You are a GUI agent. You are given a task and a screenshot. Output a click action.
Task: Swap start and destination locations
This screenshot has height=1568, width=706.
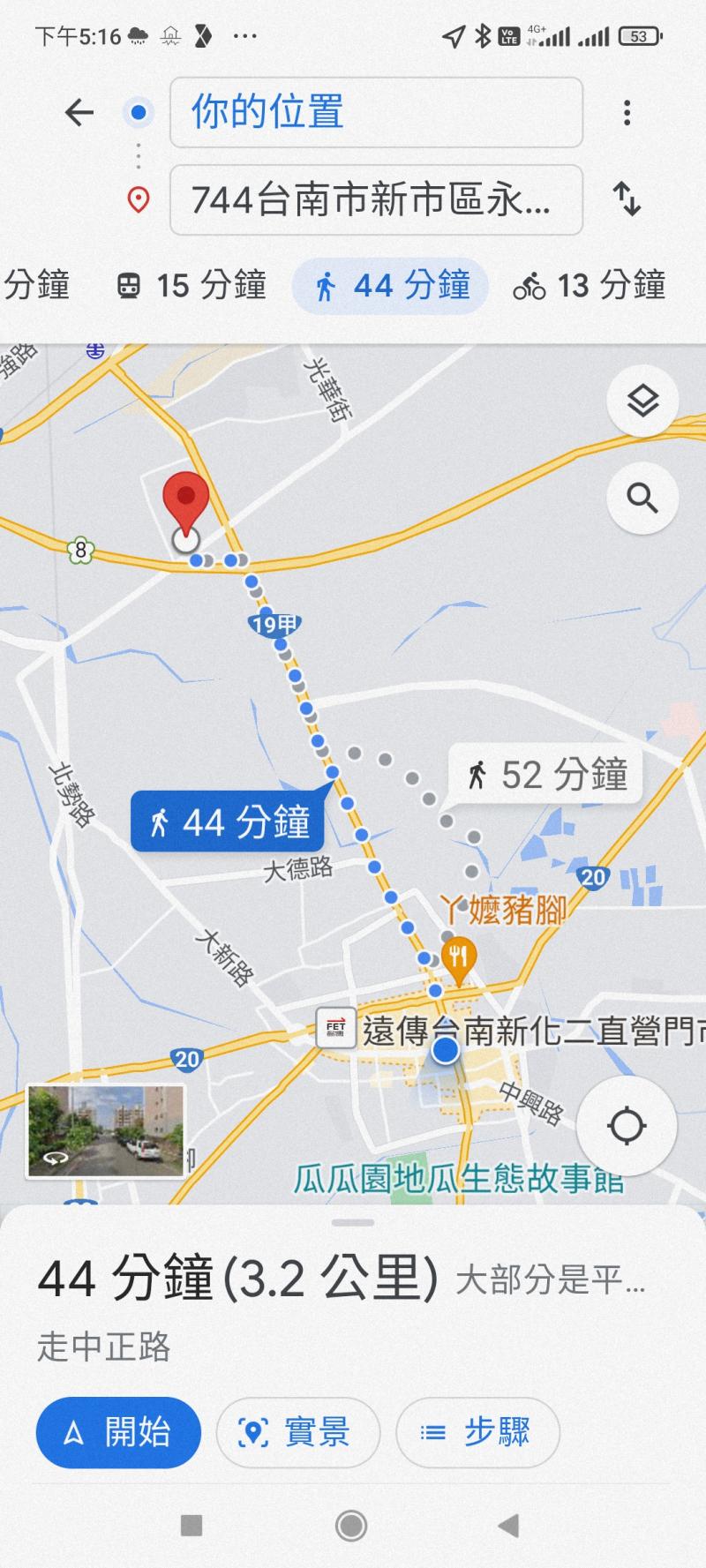pyautogui.click(x=627, y=199)
